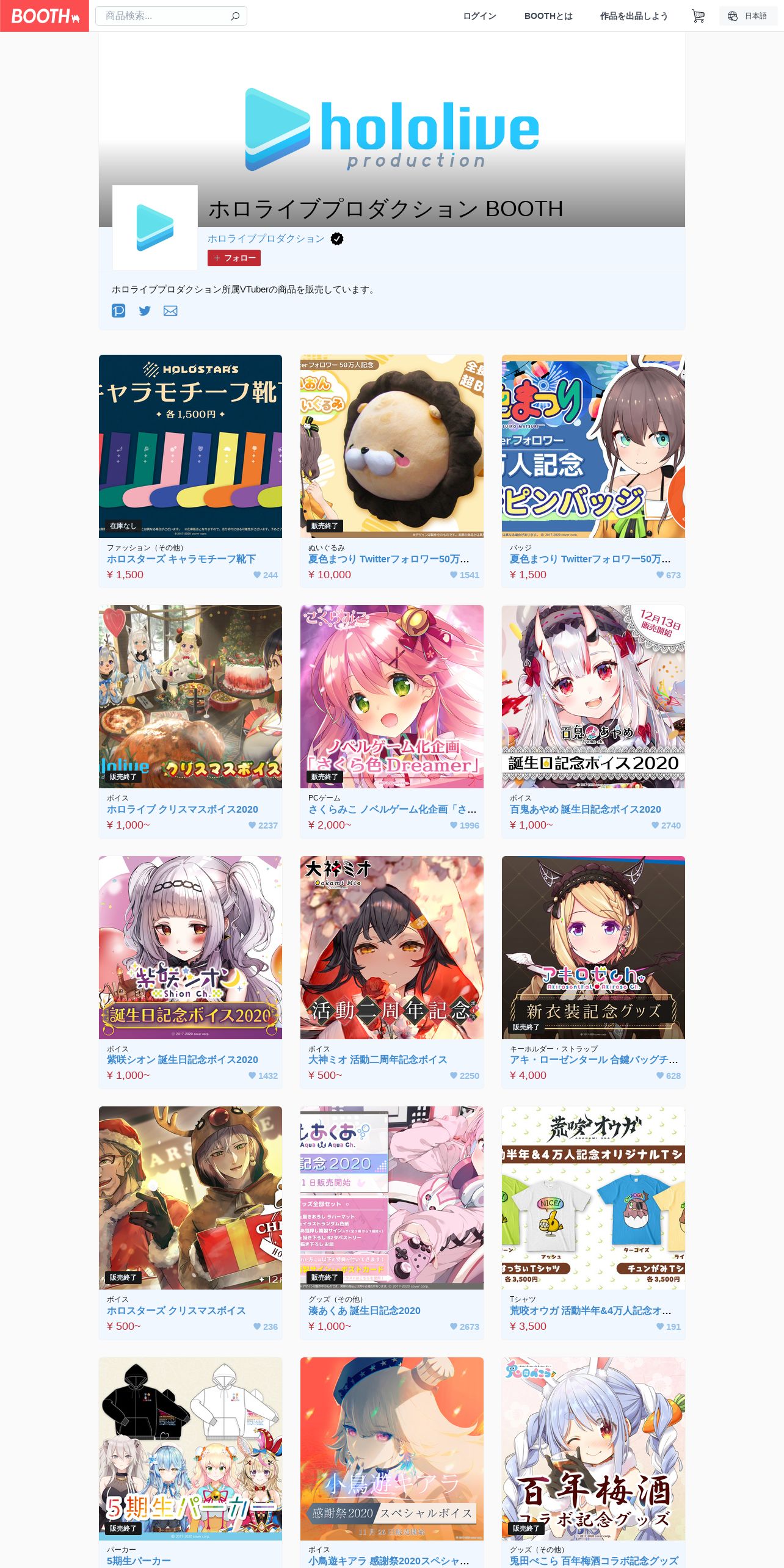
Task: View 湊あくあ 誕生日記念2020 product
Action: pos(364,1310)
